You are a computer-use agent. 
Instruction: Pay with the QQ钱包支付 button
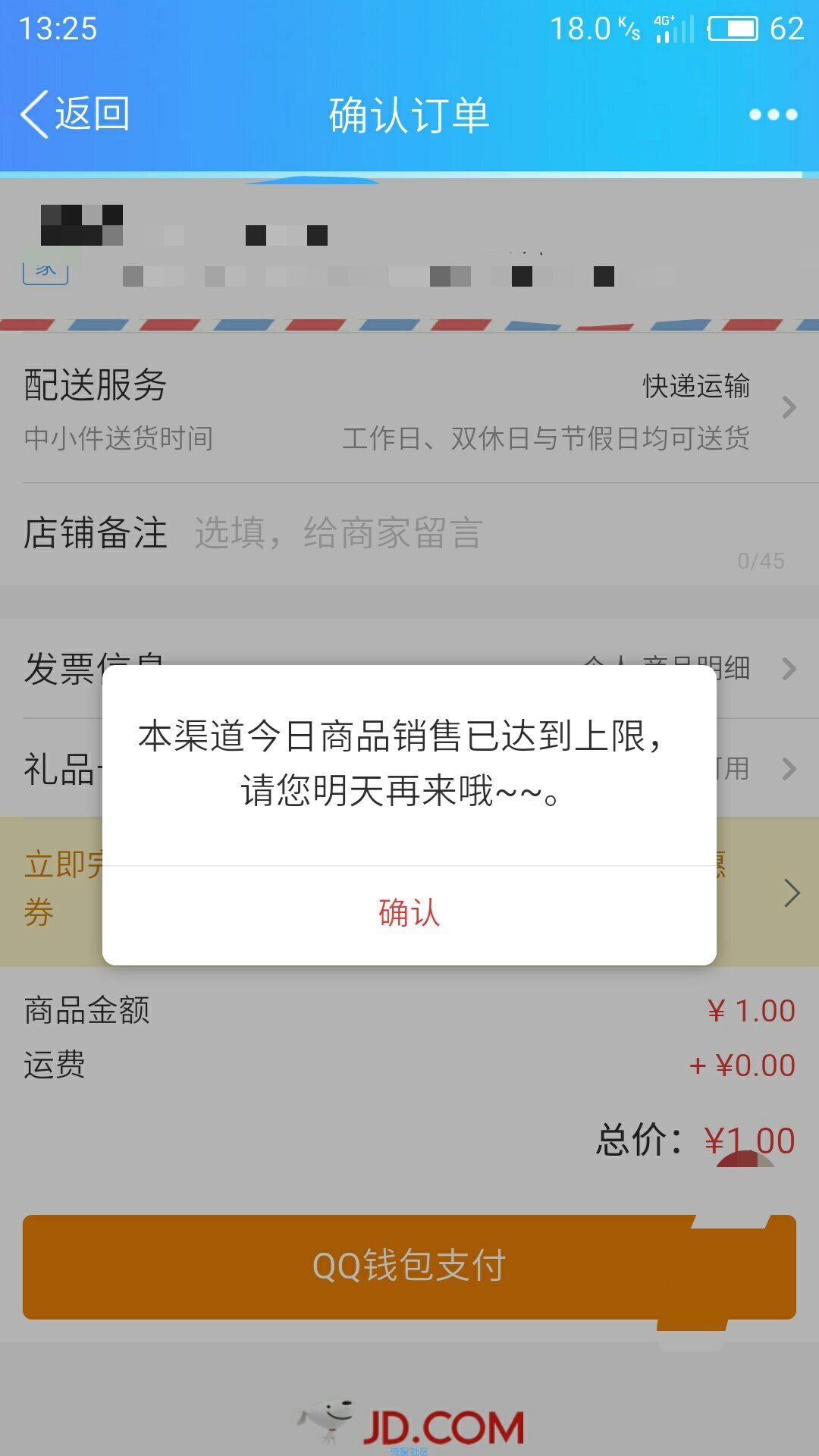[x=409, y=1266]
